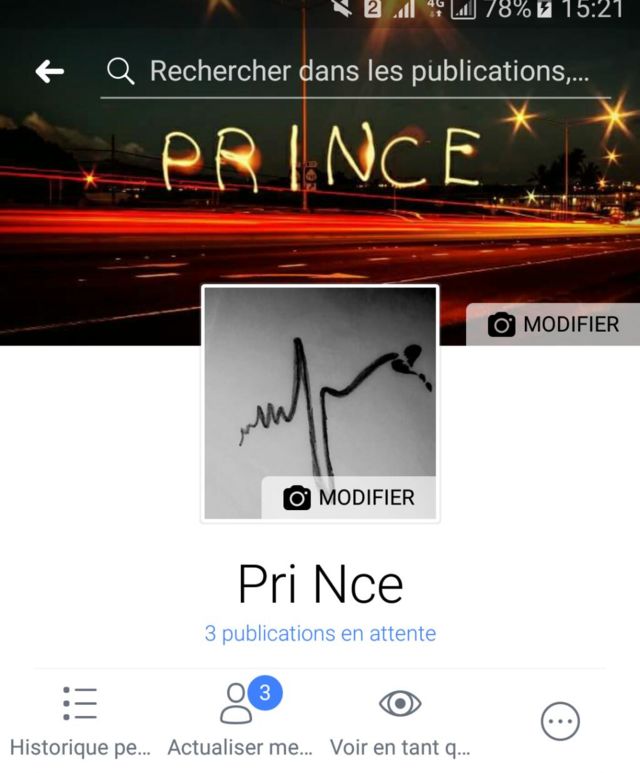Open Historique personnel activity log
Image resolution: width=640 pixels, height=773 pixels.
80,719
